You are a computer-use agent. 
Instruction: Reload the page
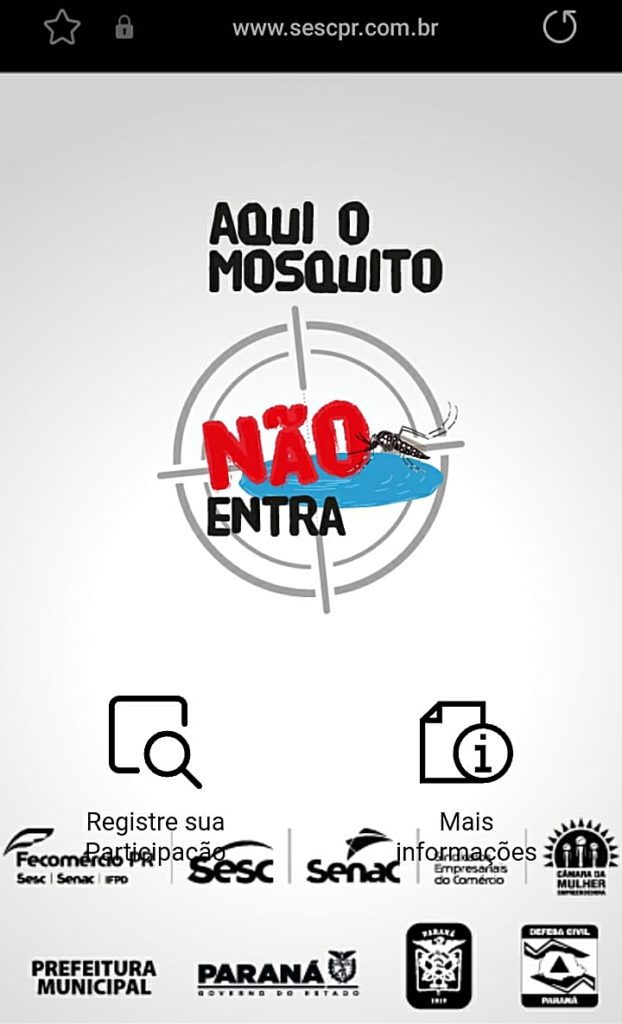pyautogui.click(x=560, y=28)
